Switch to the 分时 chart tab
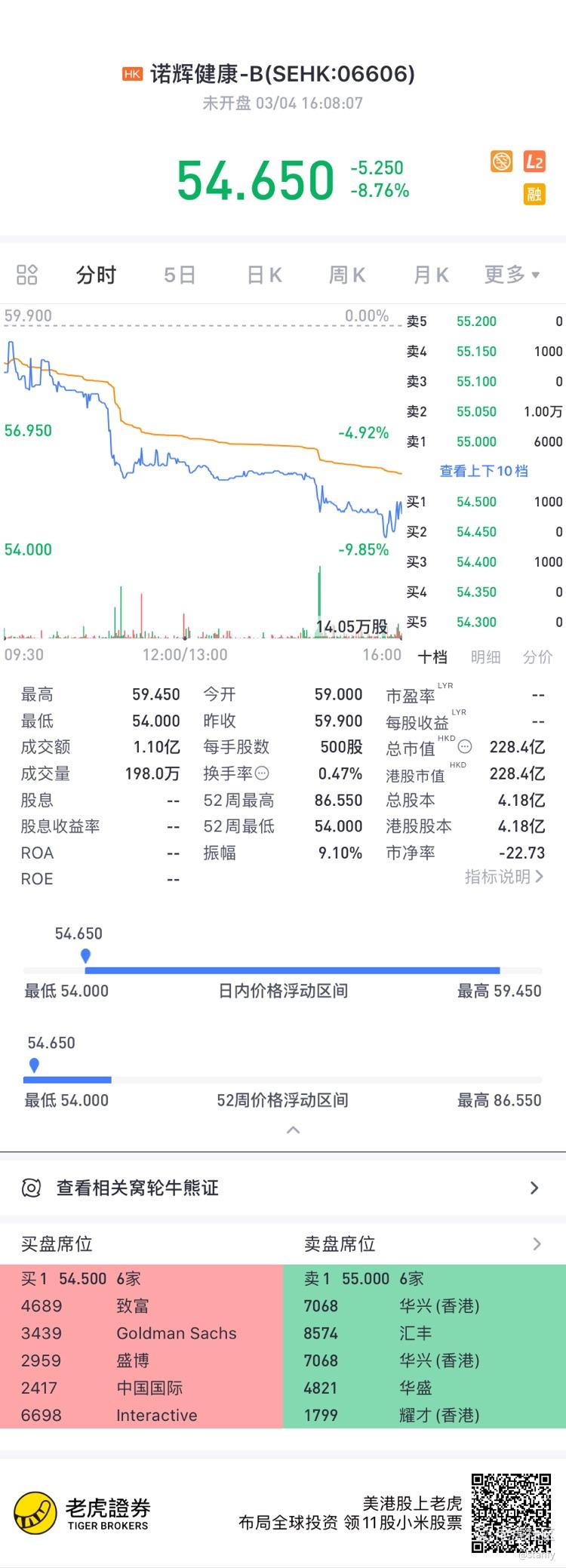This screenshot has width=566, height=1568. tap(96, 275)
